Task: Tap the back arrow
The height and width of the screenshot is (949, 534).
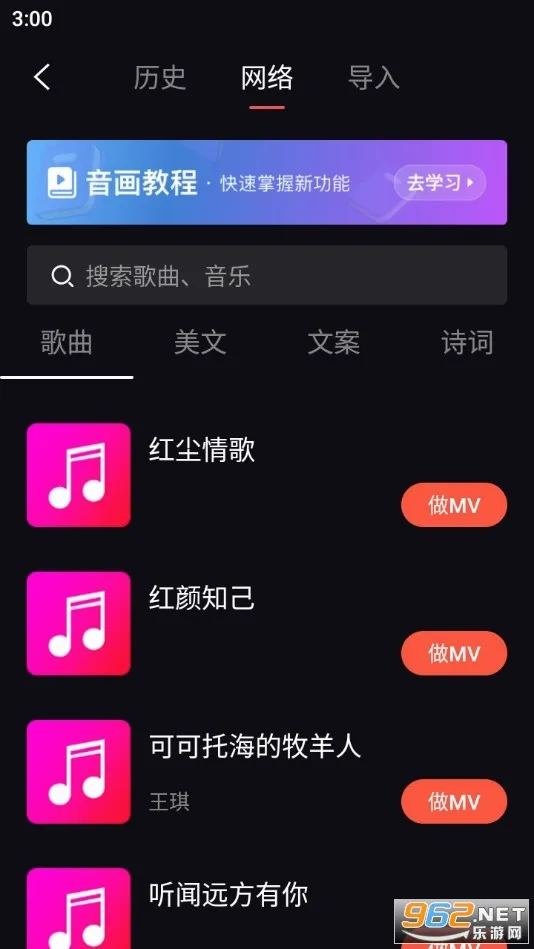Action: pos(42,78)
